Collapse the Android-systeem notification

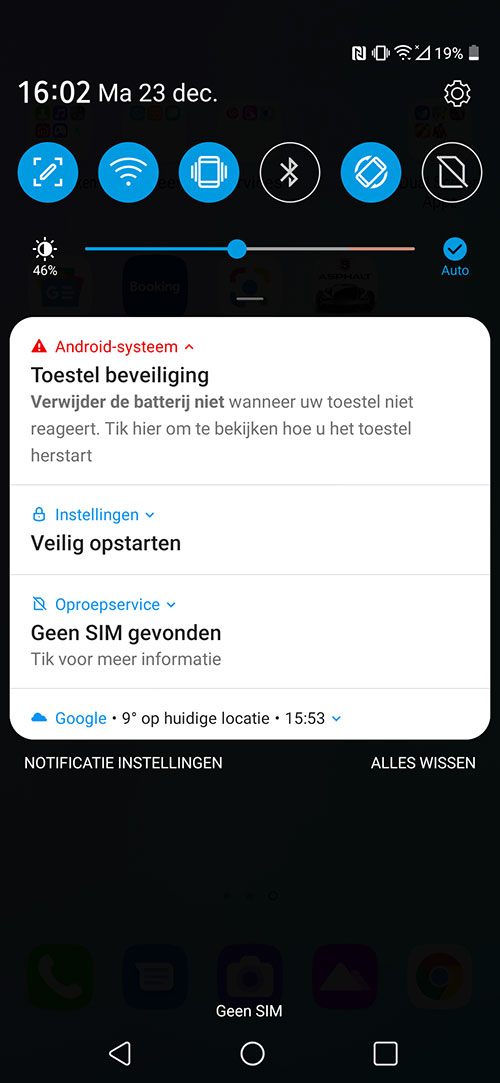coord(190,347)
